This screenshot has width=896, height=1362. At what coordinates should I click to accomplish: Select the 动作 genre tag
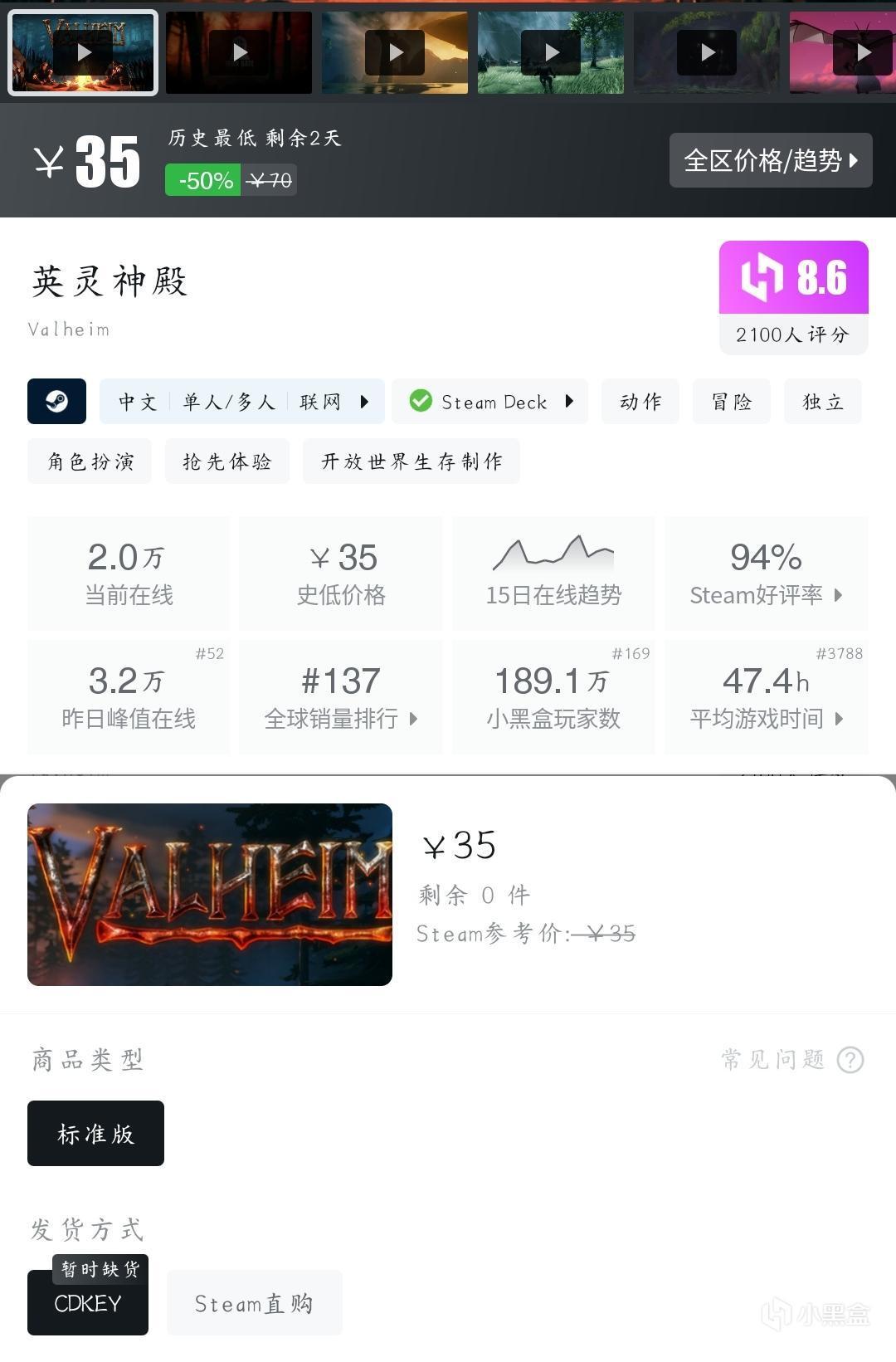point(640,402)
